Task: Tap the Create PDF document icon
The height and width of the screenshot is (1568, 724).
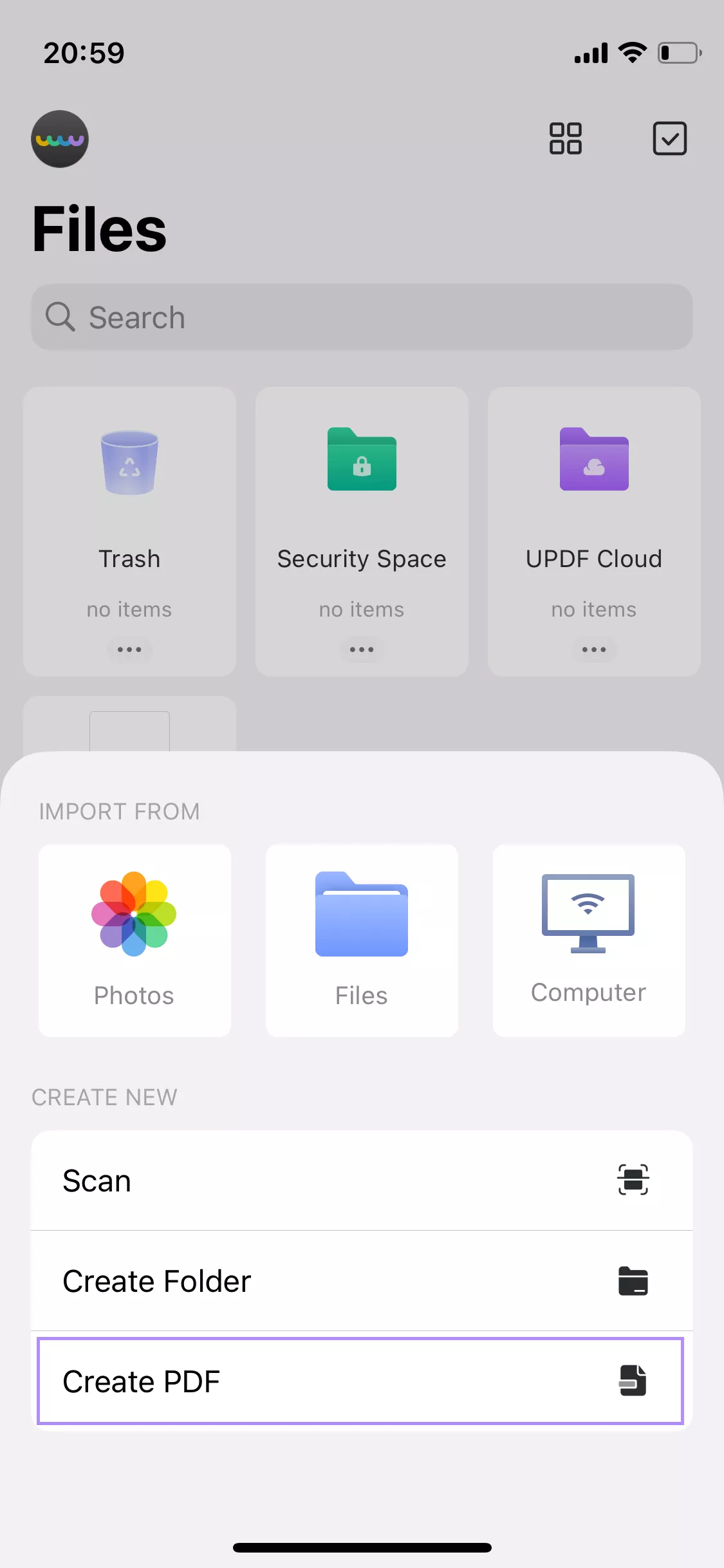Action: 633,1381
